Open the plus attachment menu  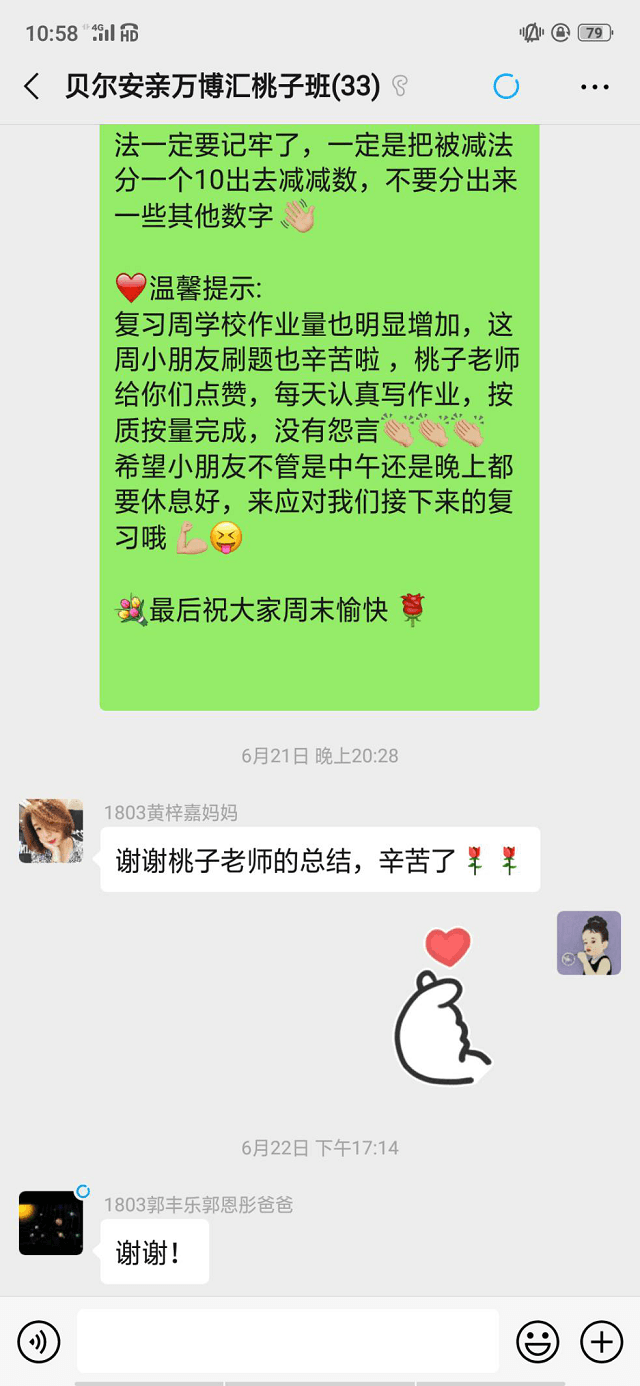click(601, 1341)
